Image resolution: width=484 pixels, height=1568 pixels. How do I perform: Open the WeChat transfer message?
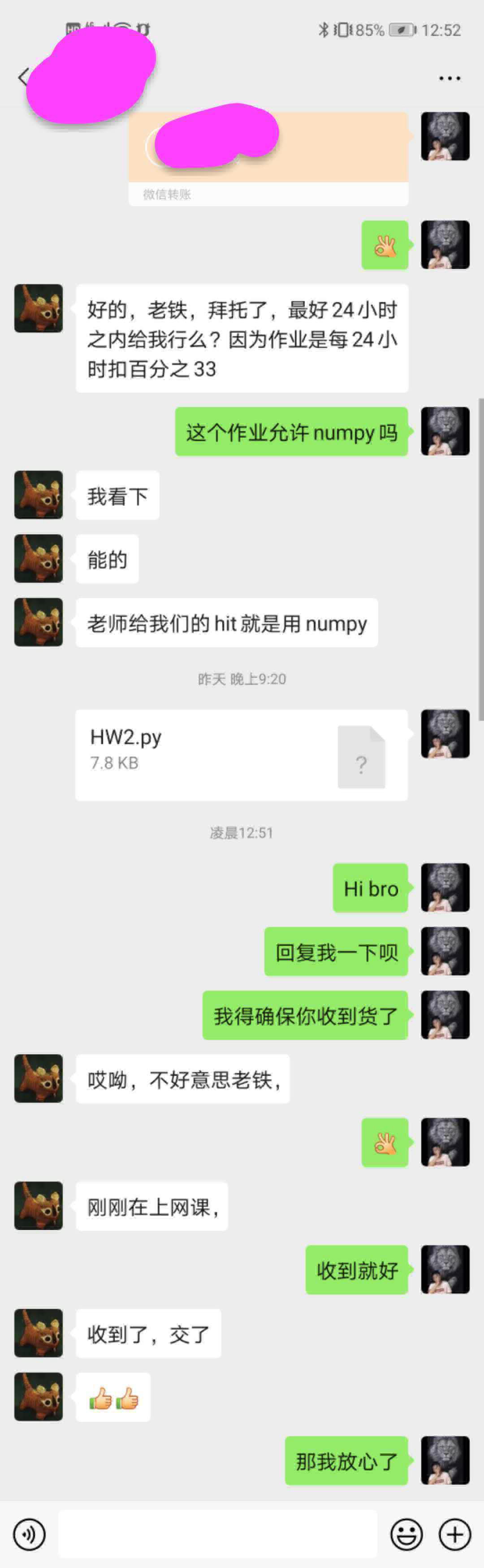[x=268, y=157]
